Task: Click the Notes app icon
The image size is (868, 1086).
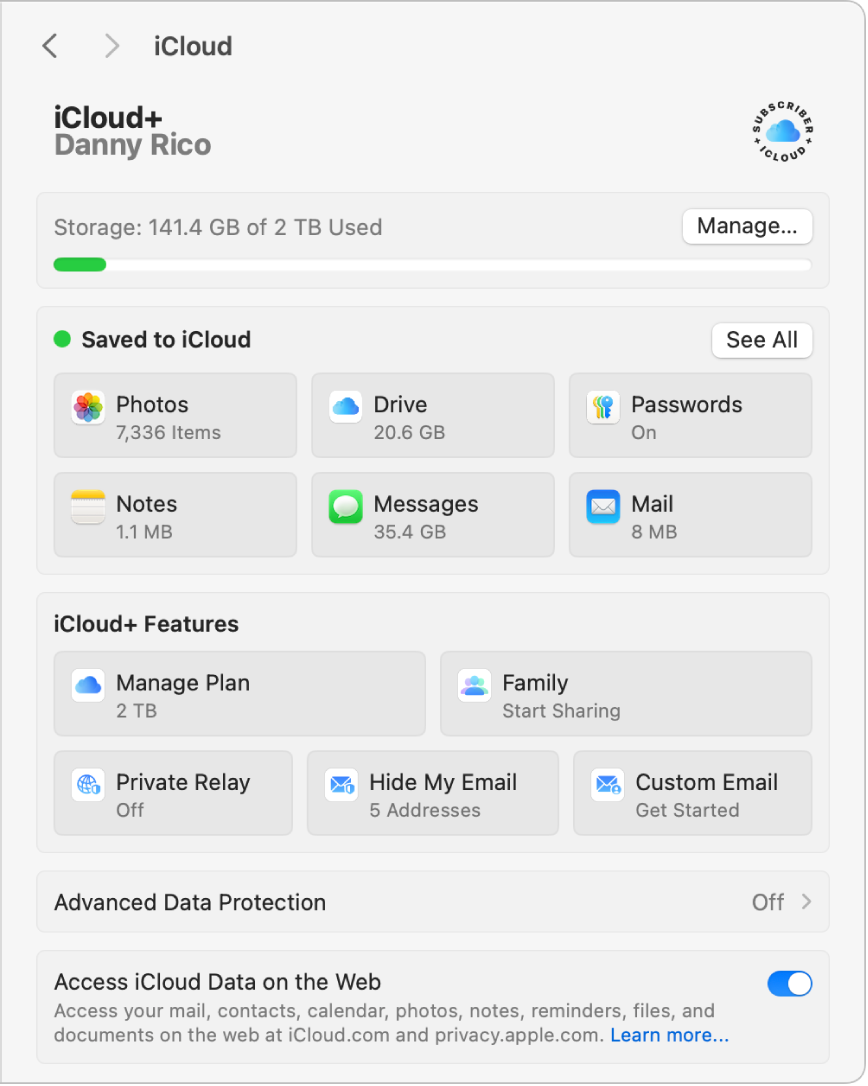Action: [88, 506]
